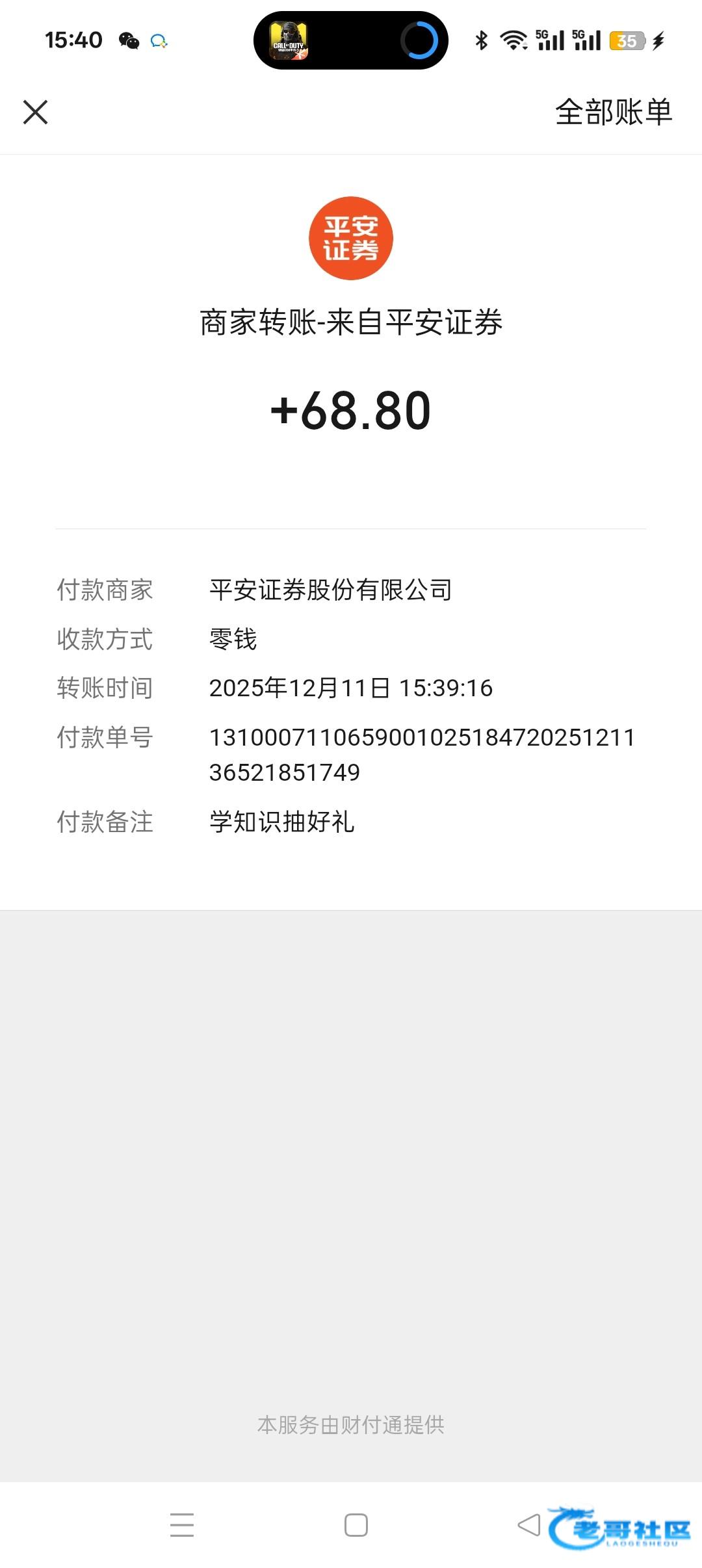Tap the system back button
The image size is (702, 1568).
point(529,1524)
